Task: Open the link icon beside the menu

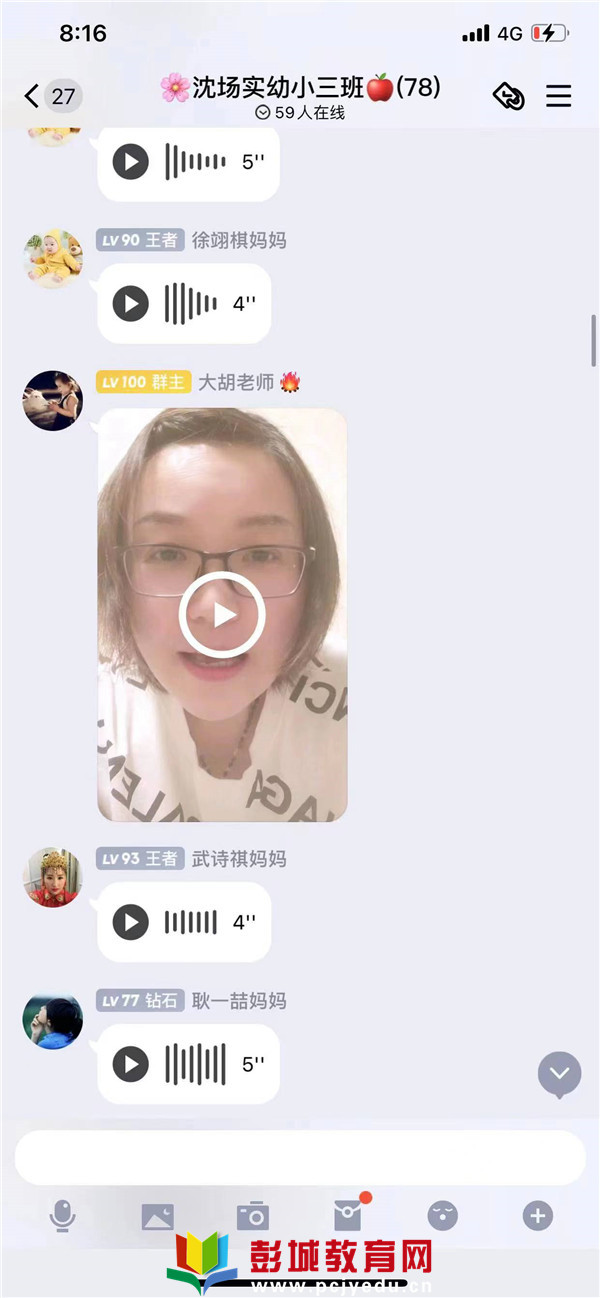Action: coord(509,96)
